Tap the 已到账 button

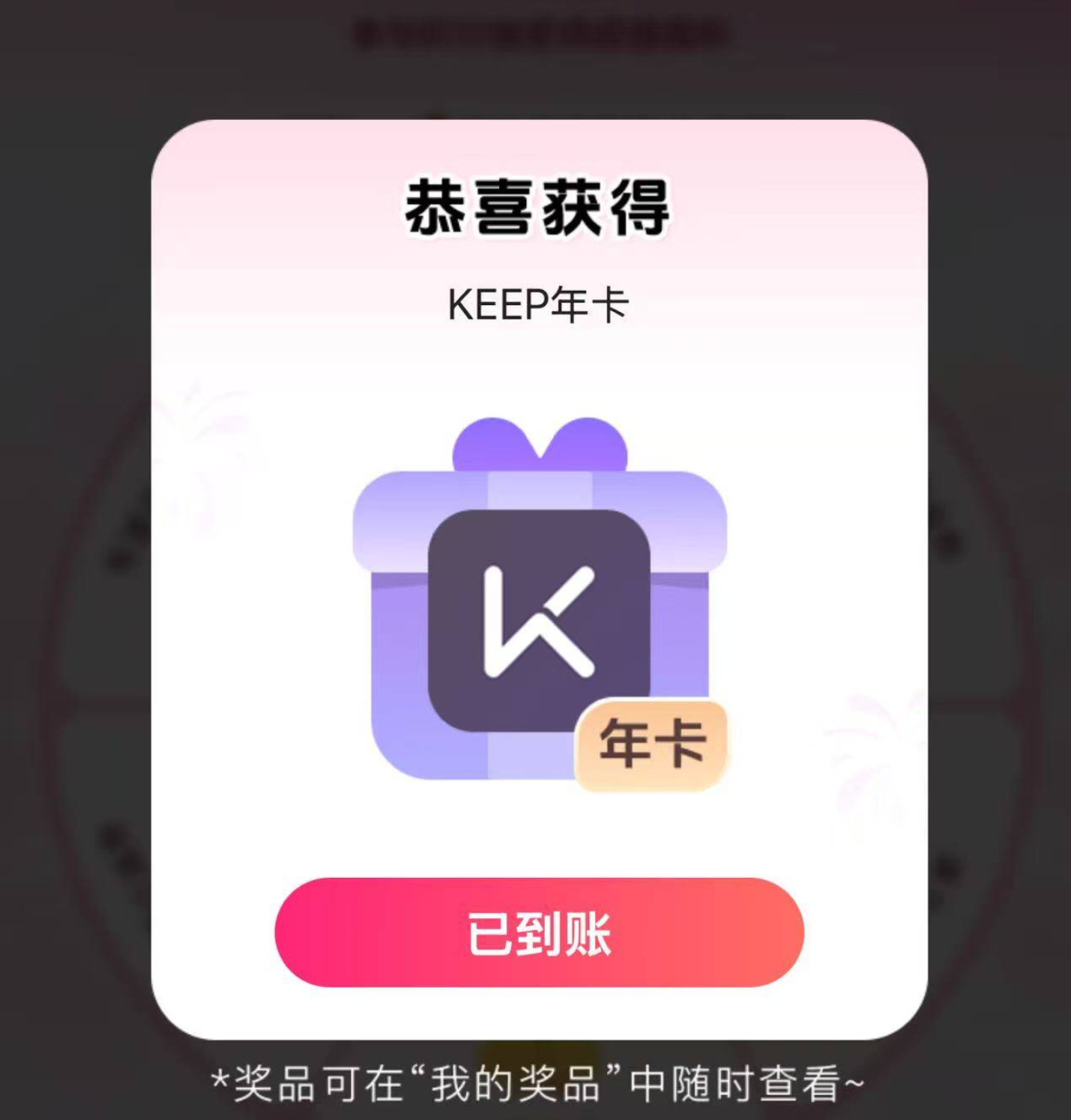coord(539,933)
